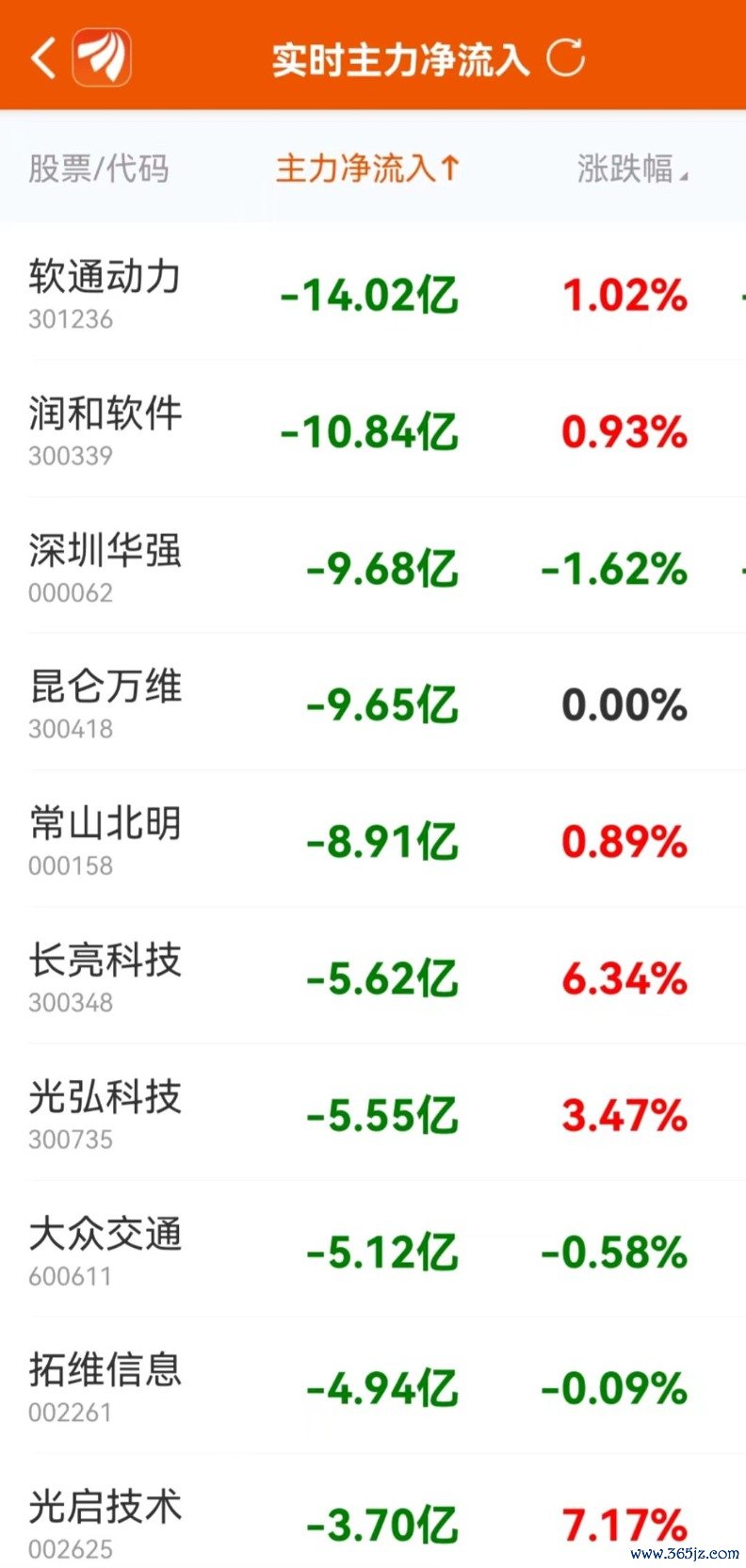View 深圳华强 000062 details
Screen dimensions: 746x1568
tap(373, 565)
